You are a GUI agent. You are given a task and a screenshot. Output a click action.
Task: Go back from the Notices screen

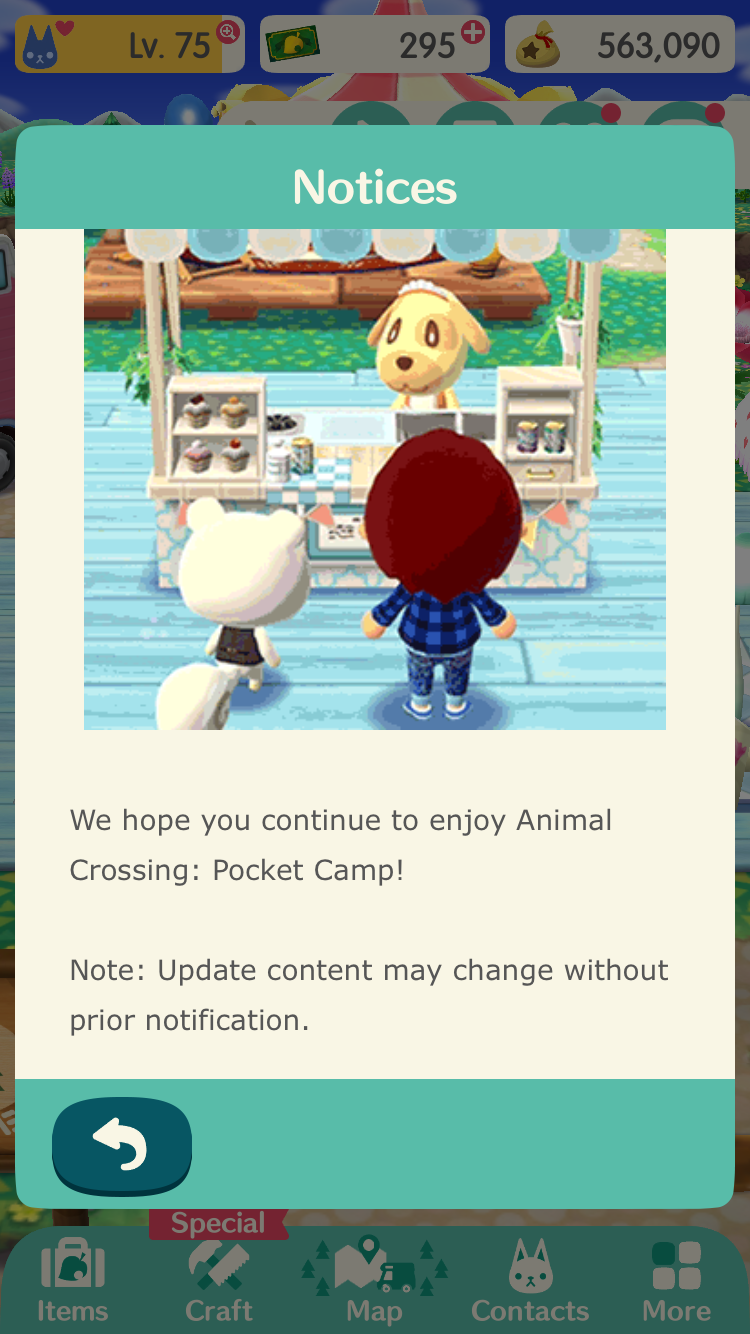[x=122, y=1146]
